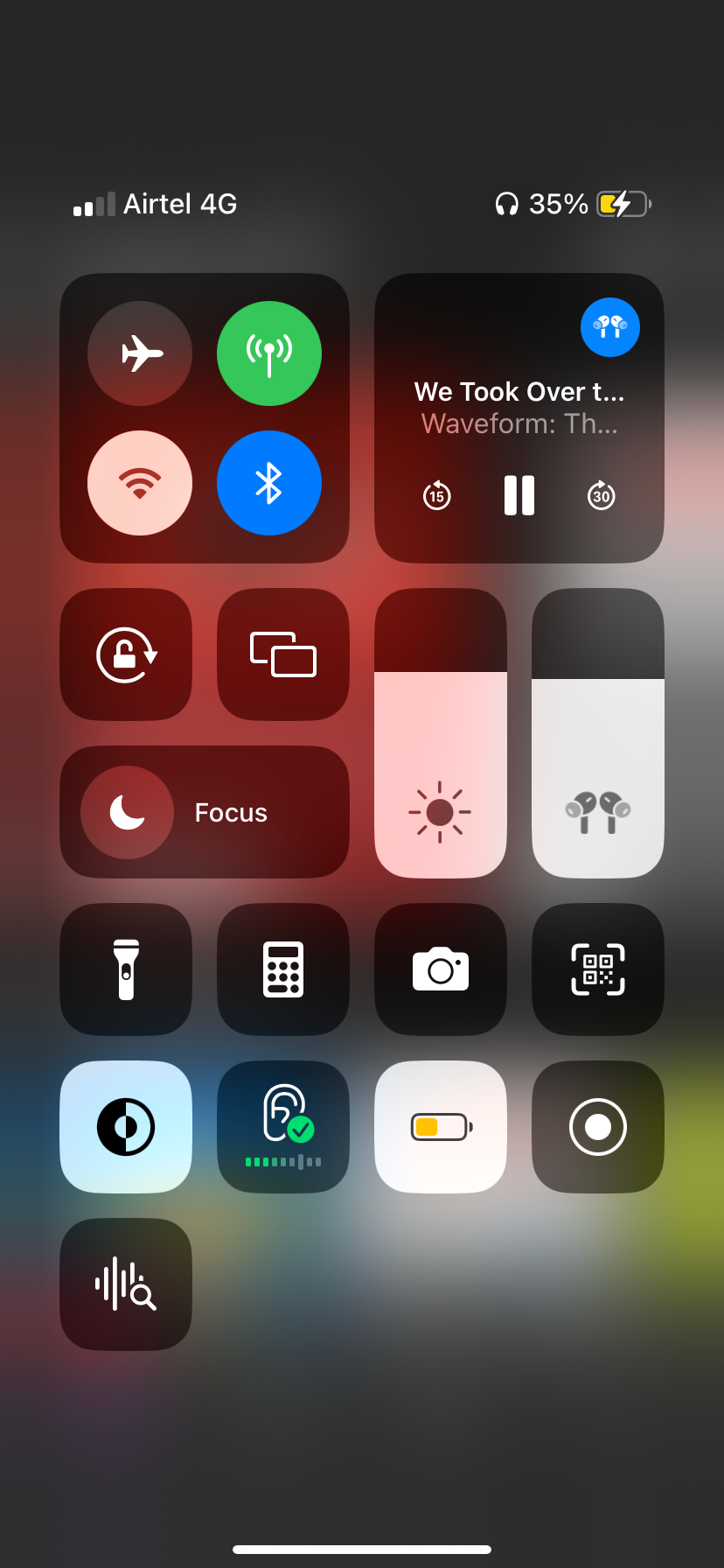
Task: Turn on the flashlight
Action: point(126,969)
